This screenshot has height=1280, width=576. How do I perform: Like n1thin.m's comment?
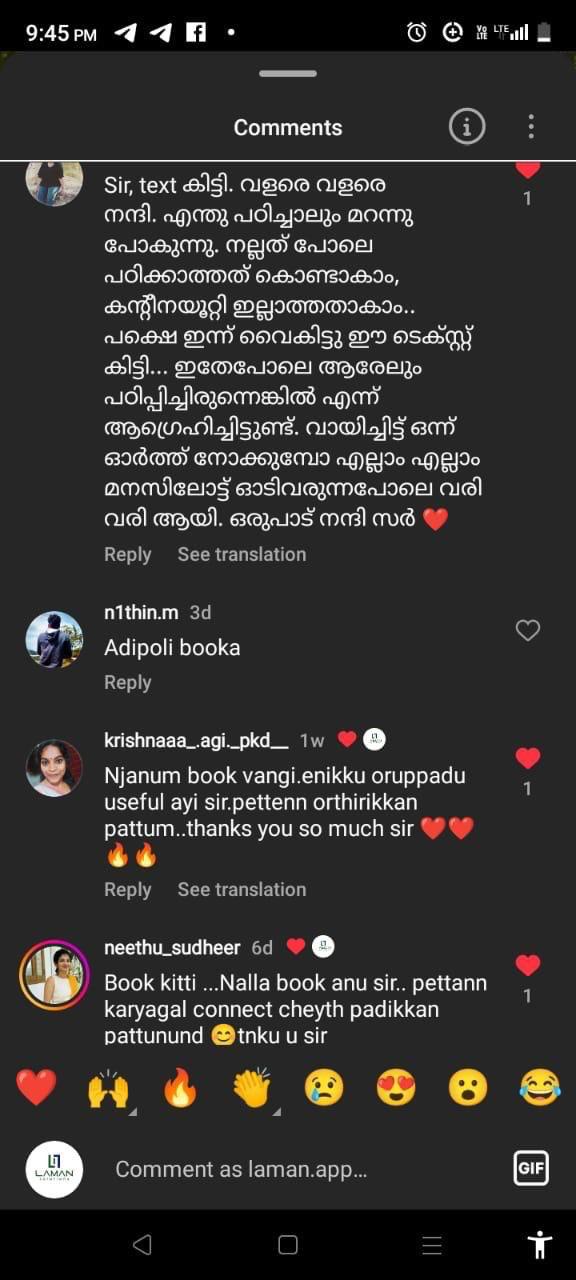[x=528, y=630]
